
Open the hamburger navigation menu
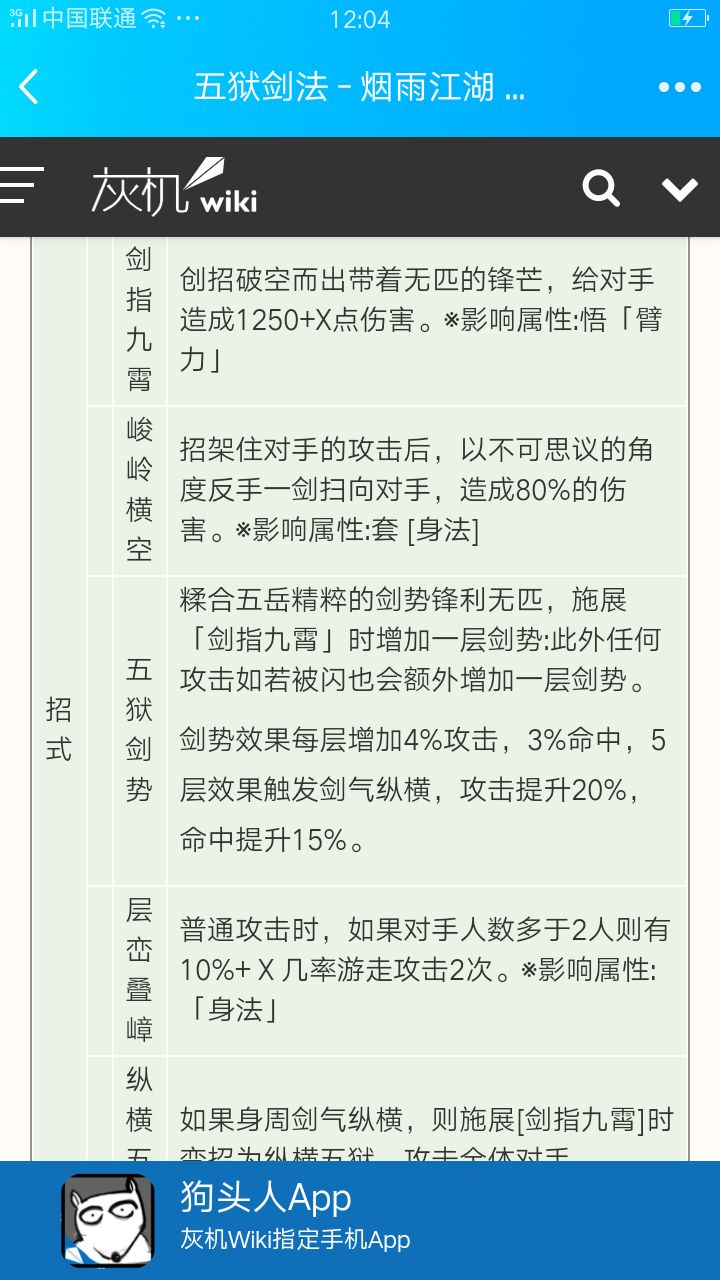22,186
